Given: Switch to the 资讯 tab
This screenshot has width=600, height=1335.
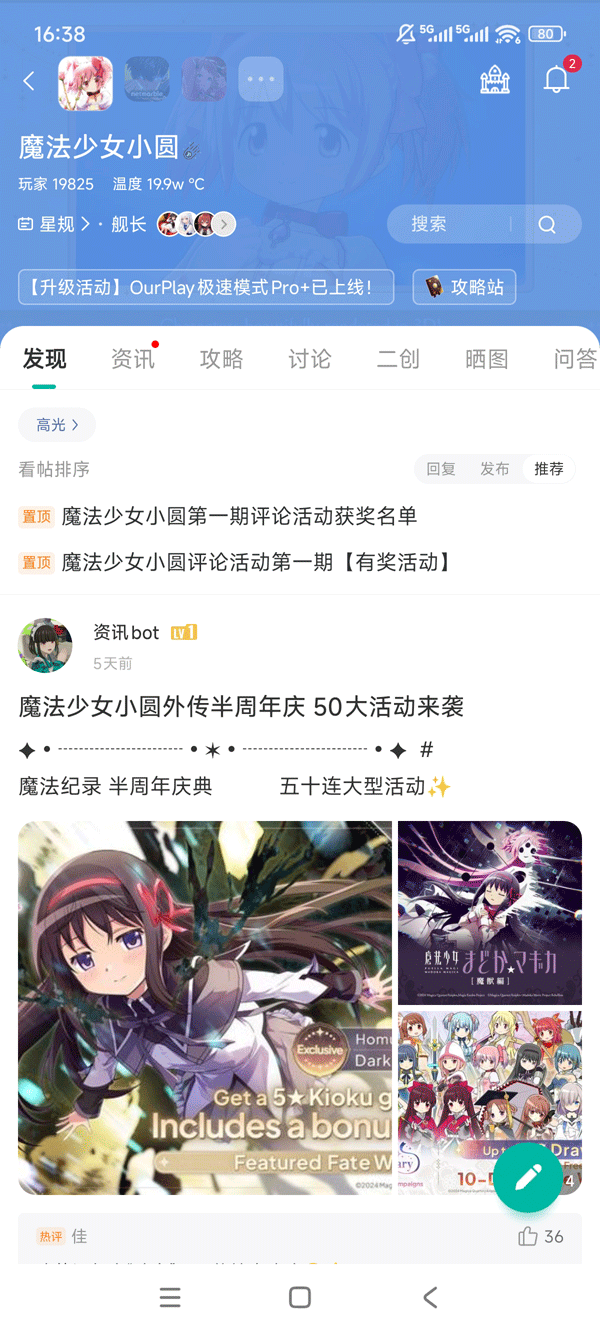Looking at the screenshot, I should pyautogui.click(x=133, y=359).
